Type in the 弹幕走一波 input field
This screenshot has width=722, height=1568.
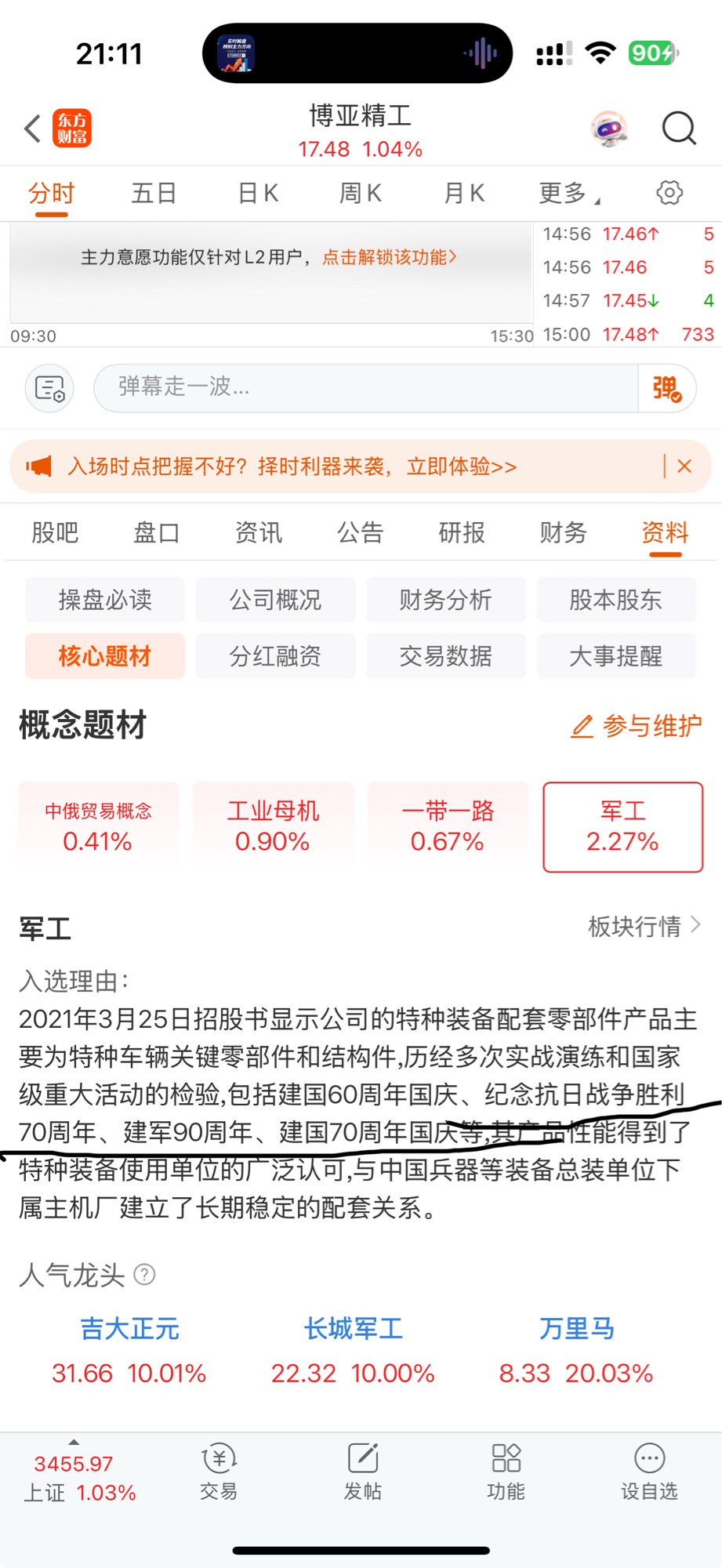tap(365, 387)
